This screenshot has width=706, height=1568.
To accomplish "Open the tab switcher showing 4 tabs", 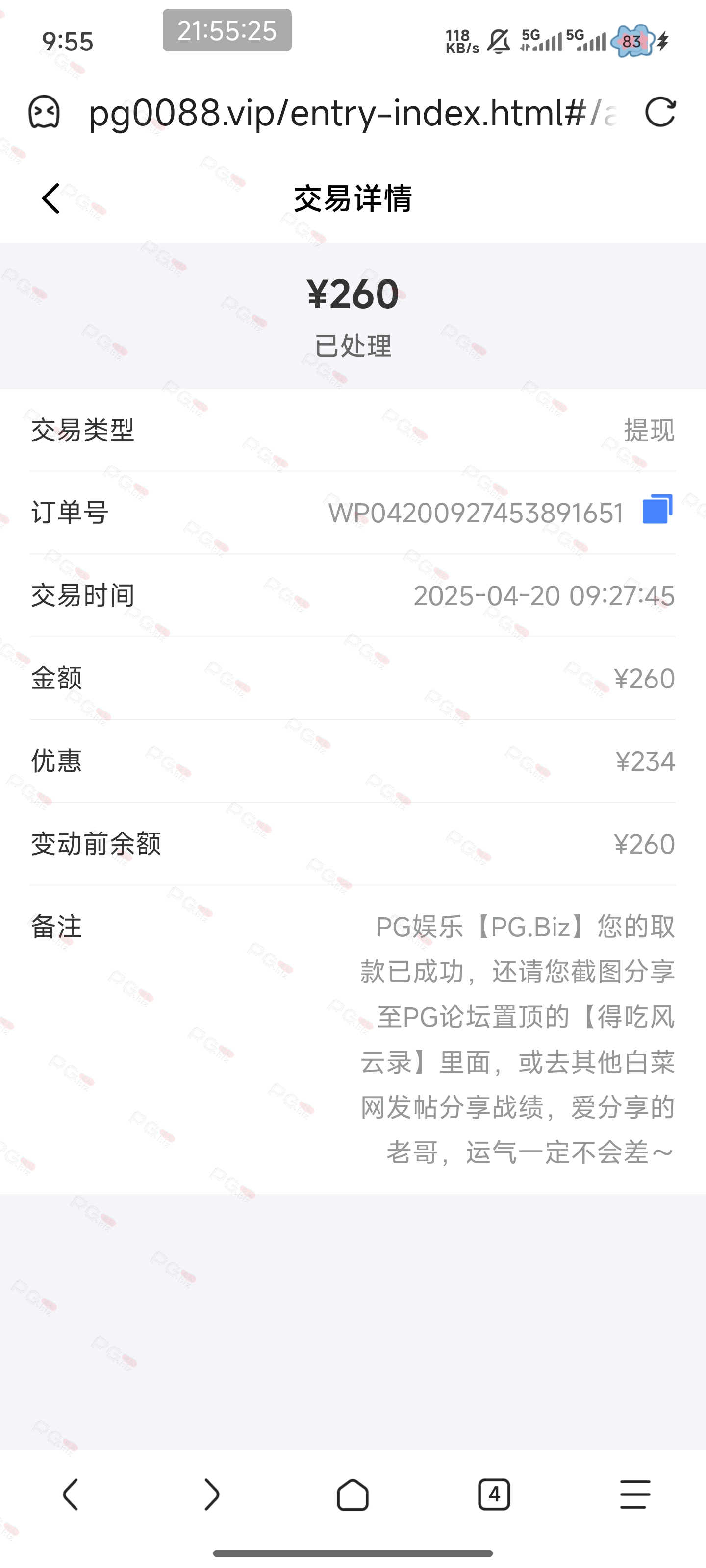I will (x=493, y=1494).
